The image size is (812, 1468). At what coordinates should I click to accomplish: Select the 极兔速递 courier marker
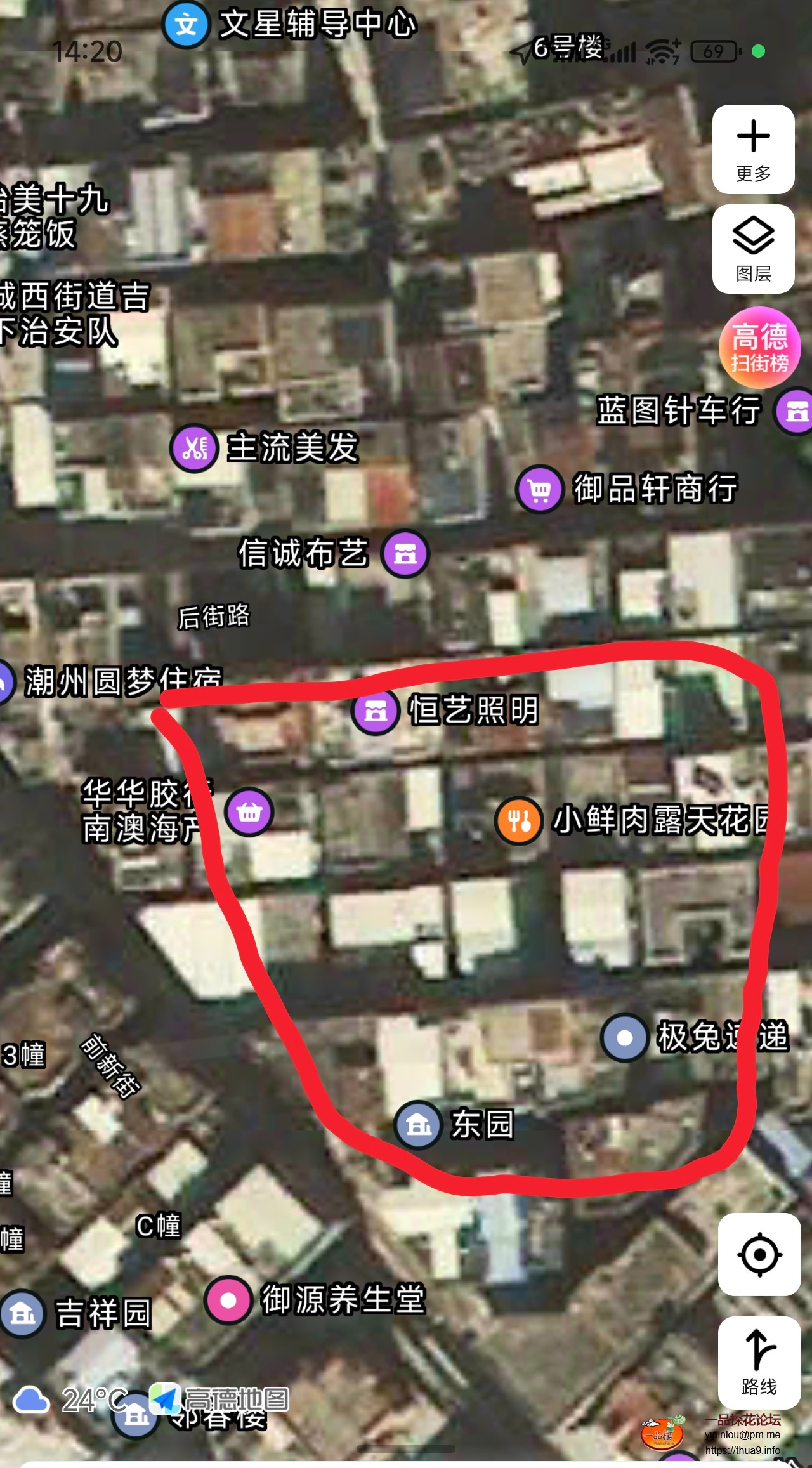pyautogui.click(x=624, y=1038)
